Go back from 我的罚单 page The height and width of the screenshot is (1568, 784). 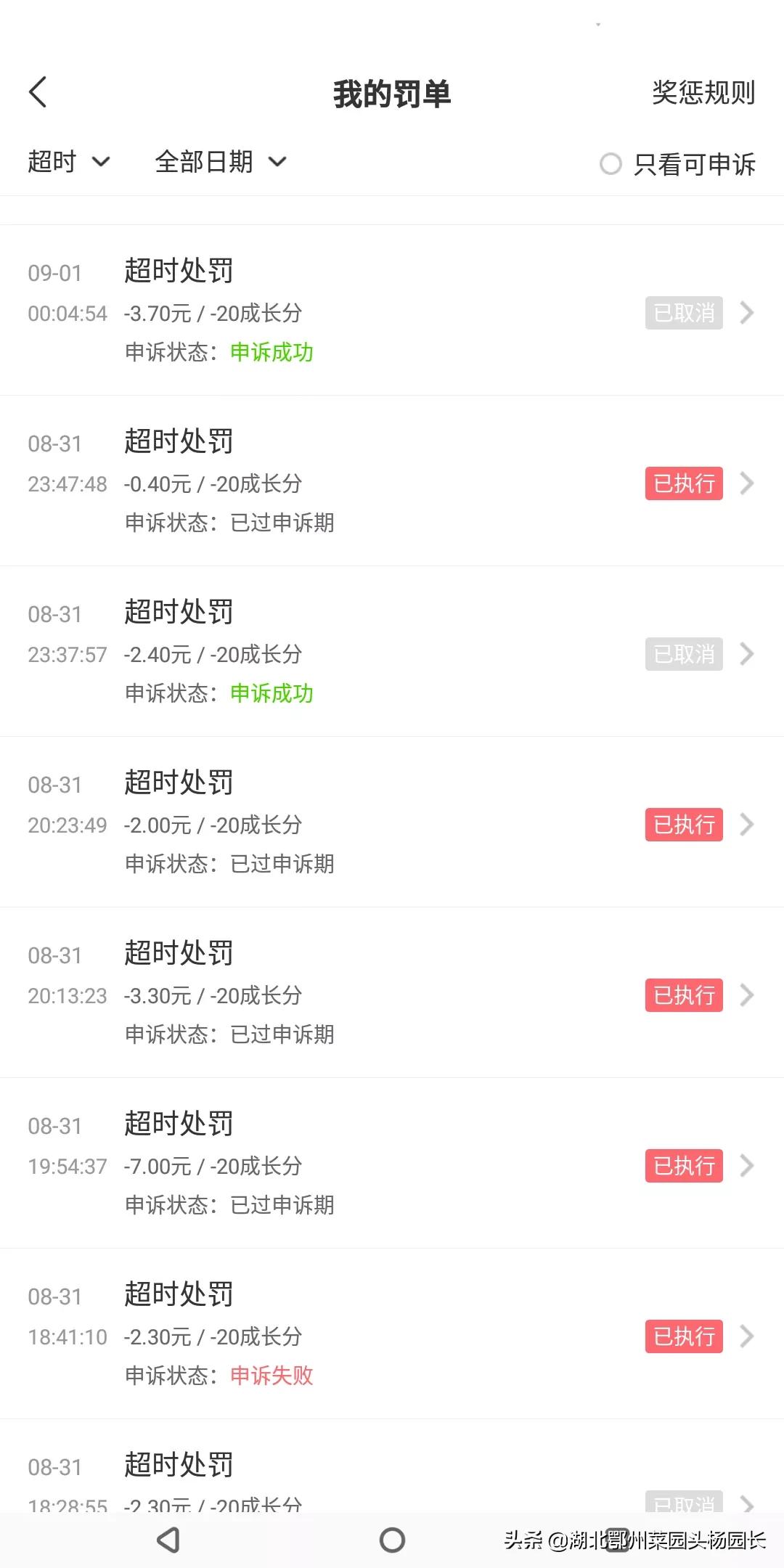click(x=38, y=92)
